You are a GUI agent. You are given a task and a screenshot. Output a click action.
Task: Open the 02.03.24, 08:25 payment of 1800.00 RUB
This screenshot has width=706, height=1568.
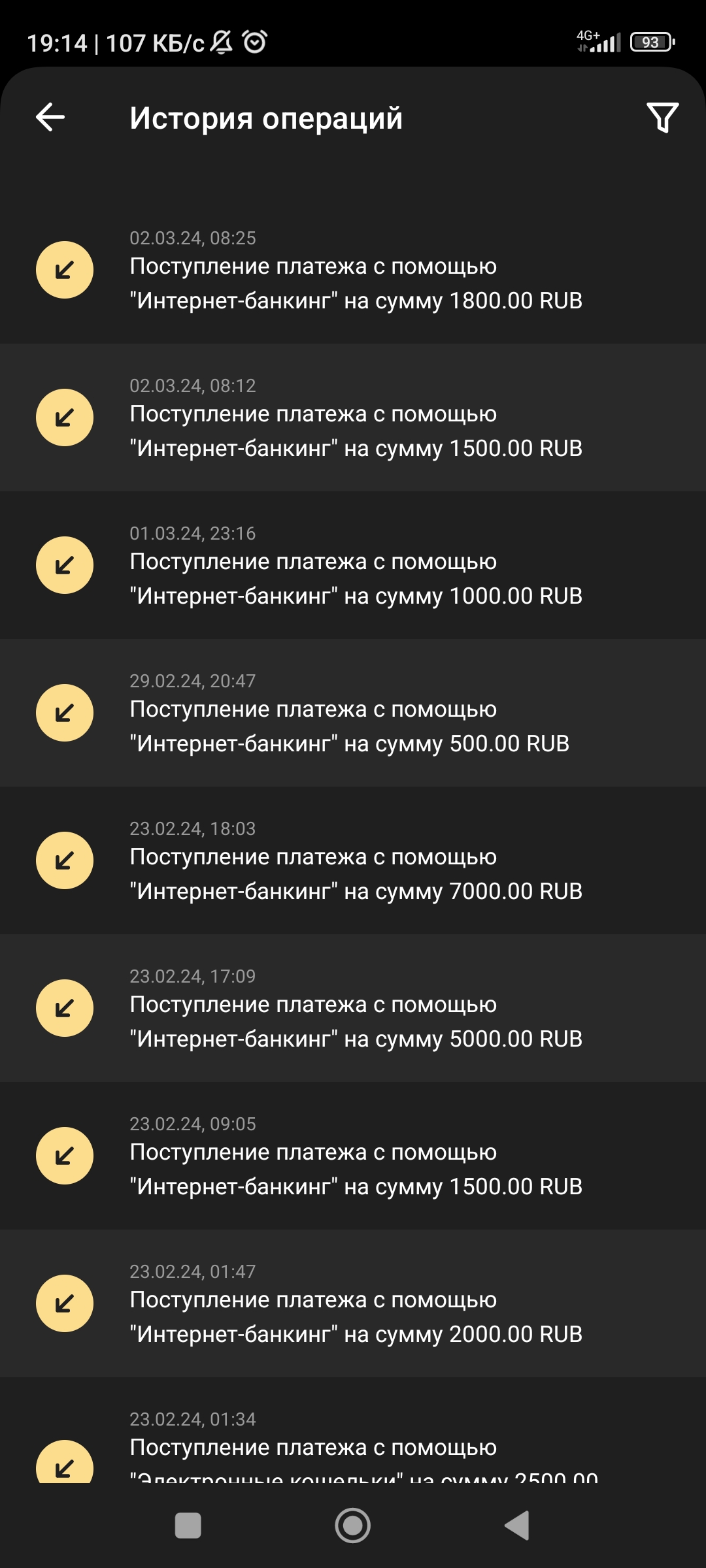click(x=353, y=270)
